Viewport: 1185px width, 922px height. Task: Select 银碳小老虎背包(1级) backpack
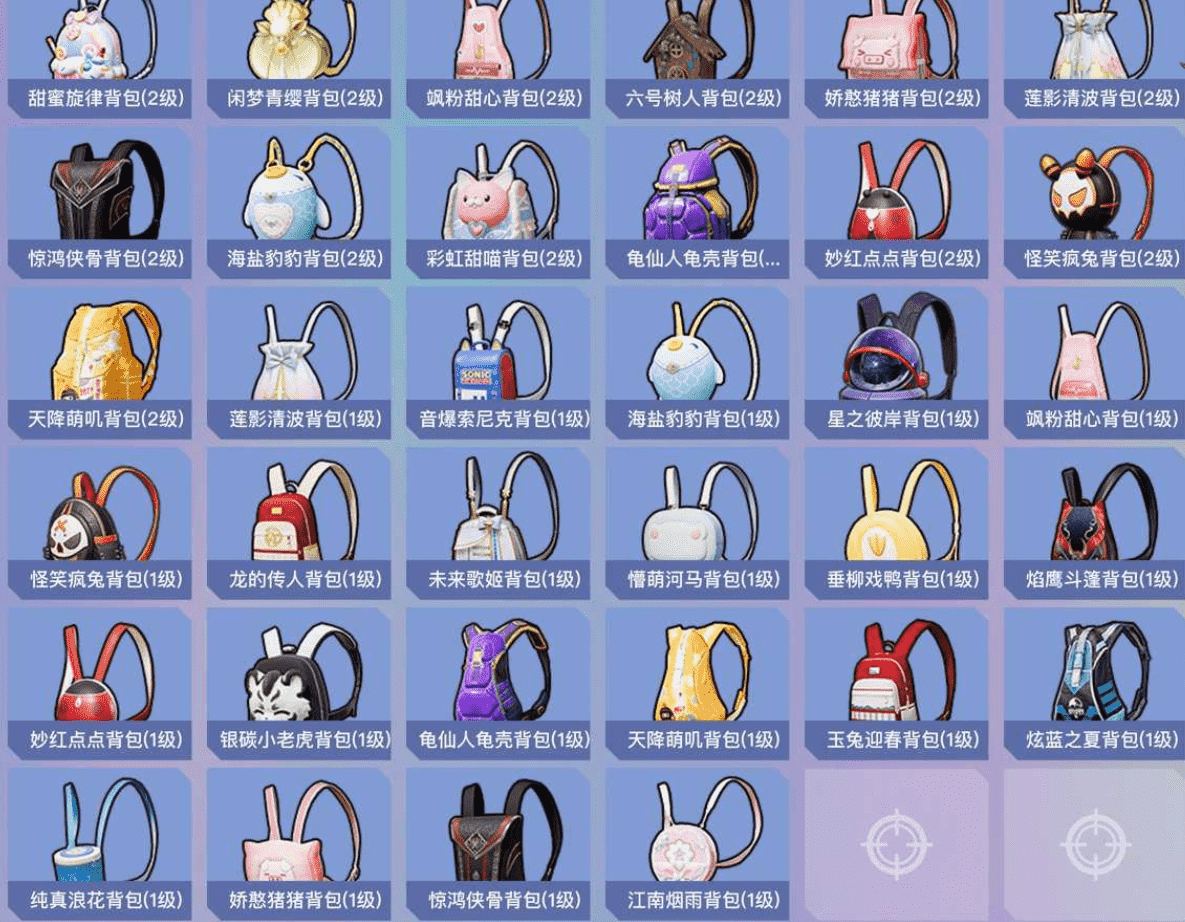298,680
